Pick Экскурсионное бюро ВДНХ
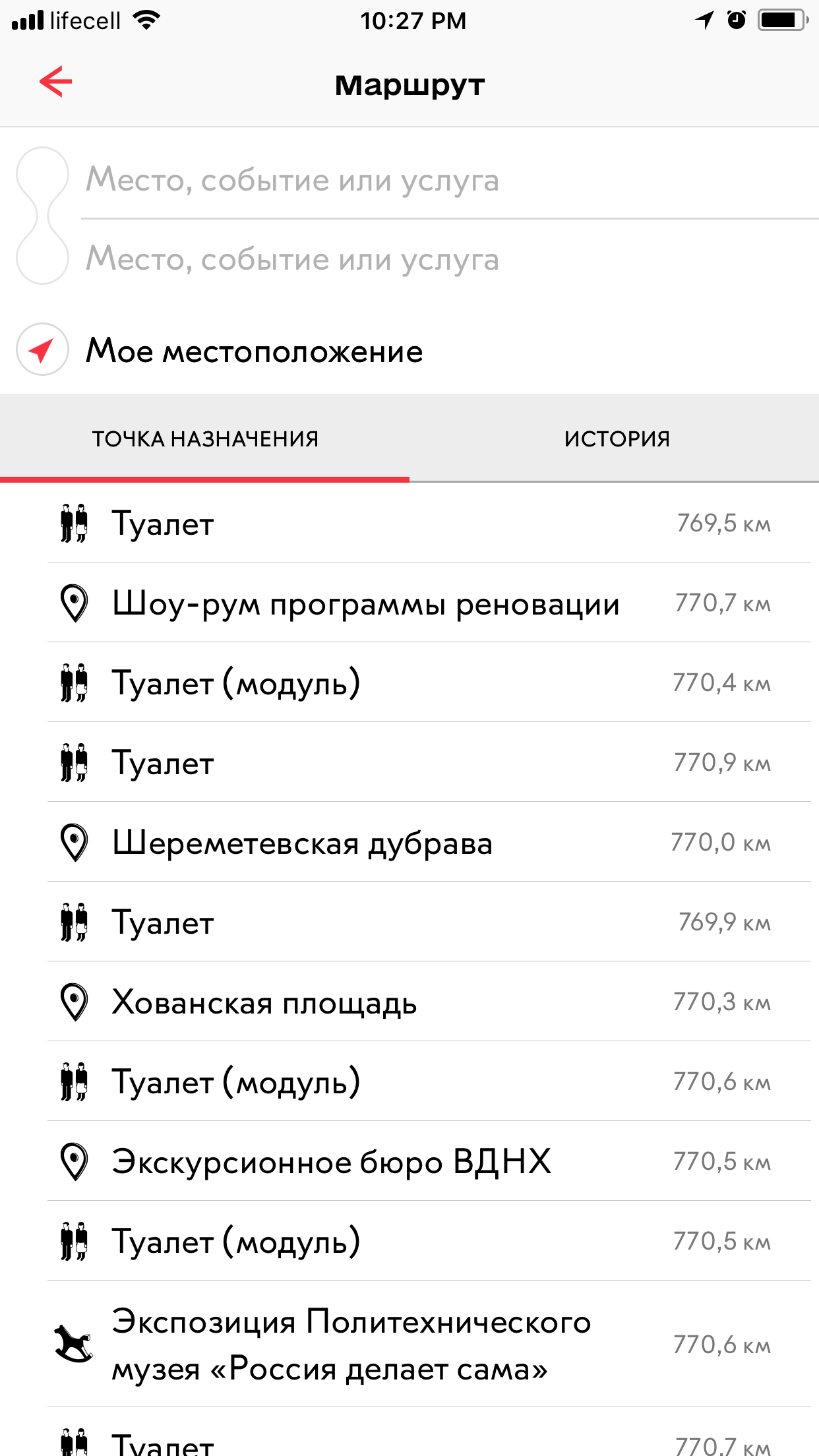This screenshot has width=819, height=1456. (x=409, y=1161)
